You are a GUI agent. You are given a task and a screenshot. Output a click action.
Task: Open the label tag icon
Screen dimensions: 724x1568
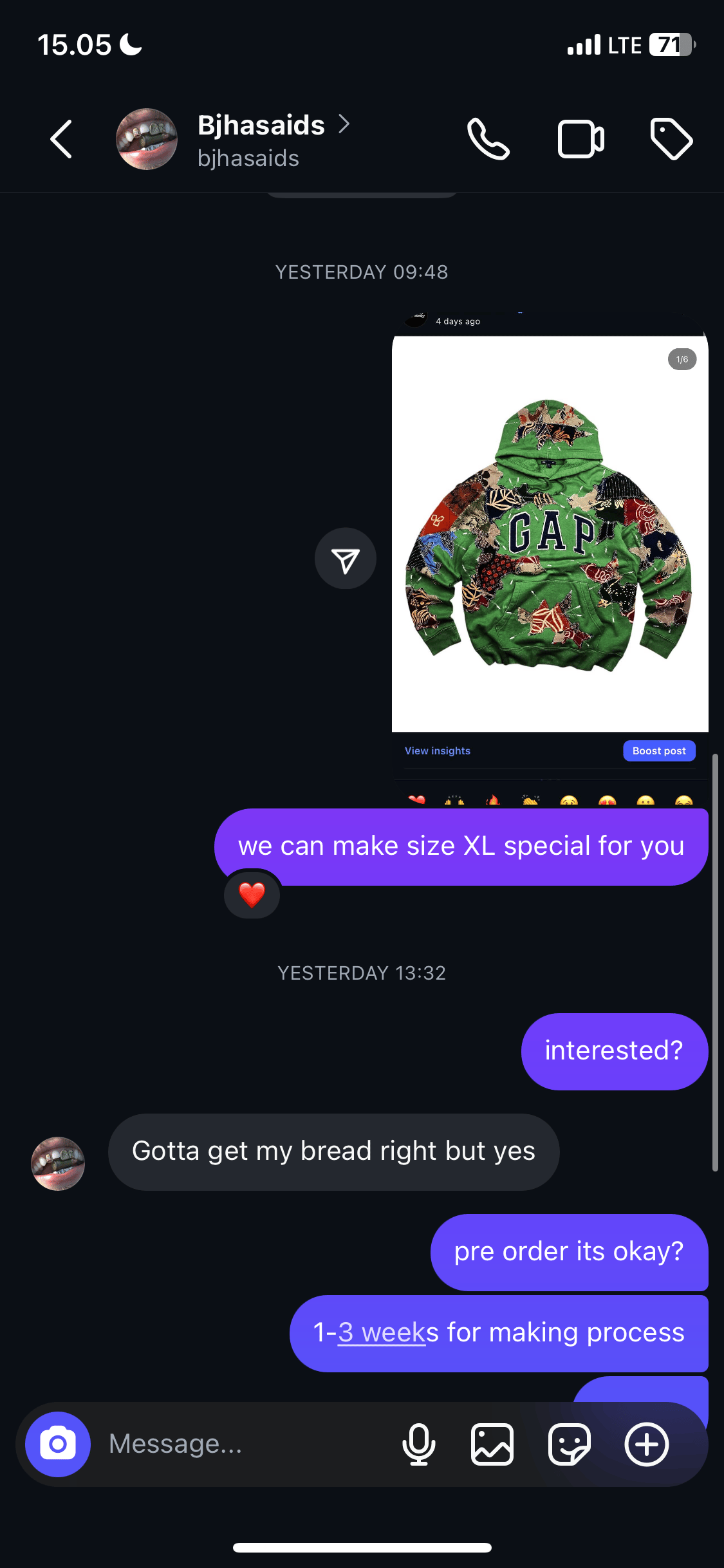pos(671,139)
